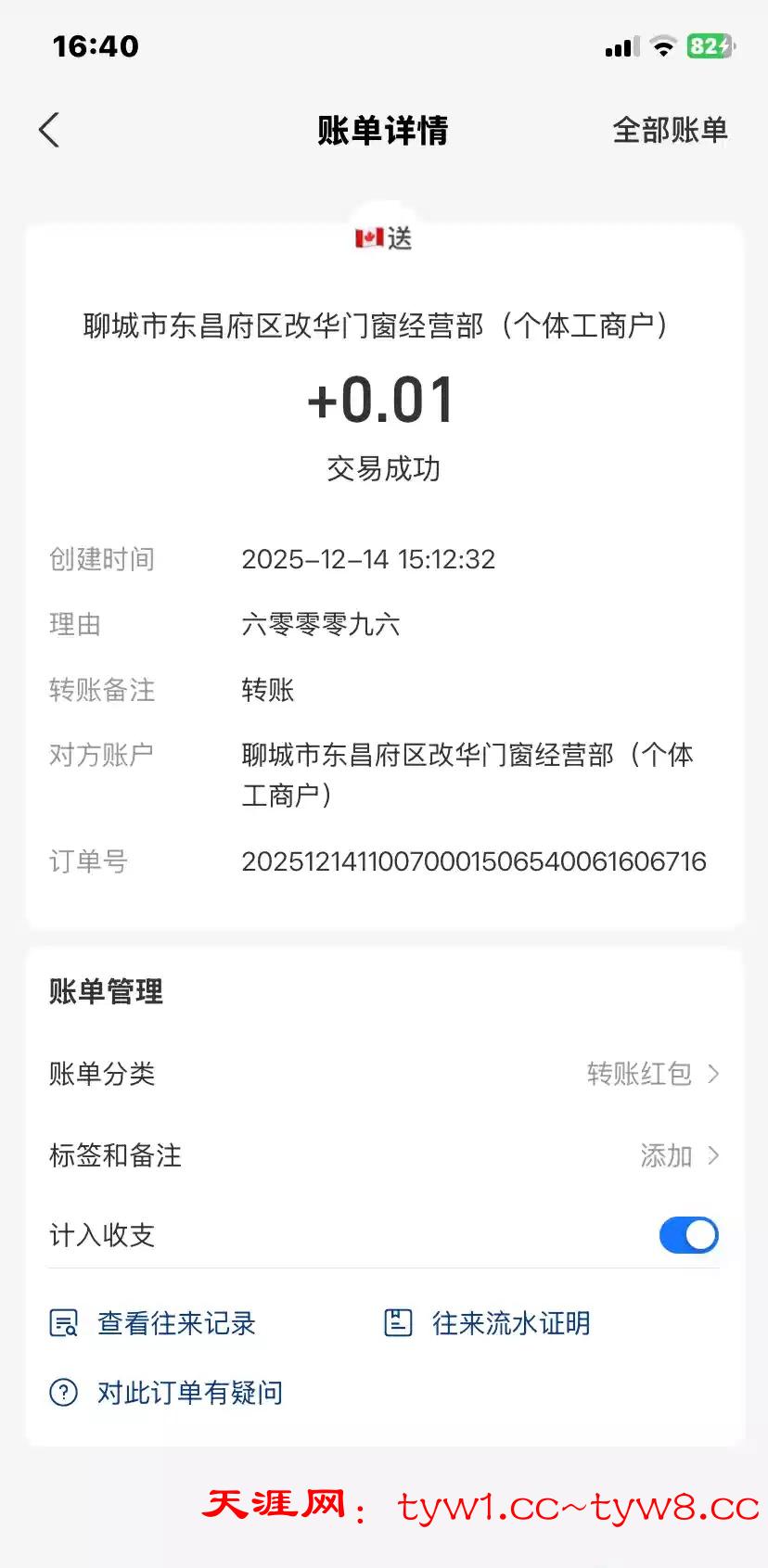Open 全部账单 to view all bills
Image resolution: width=768 pixels, height=1568 pixels.
click(670, 130)
